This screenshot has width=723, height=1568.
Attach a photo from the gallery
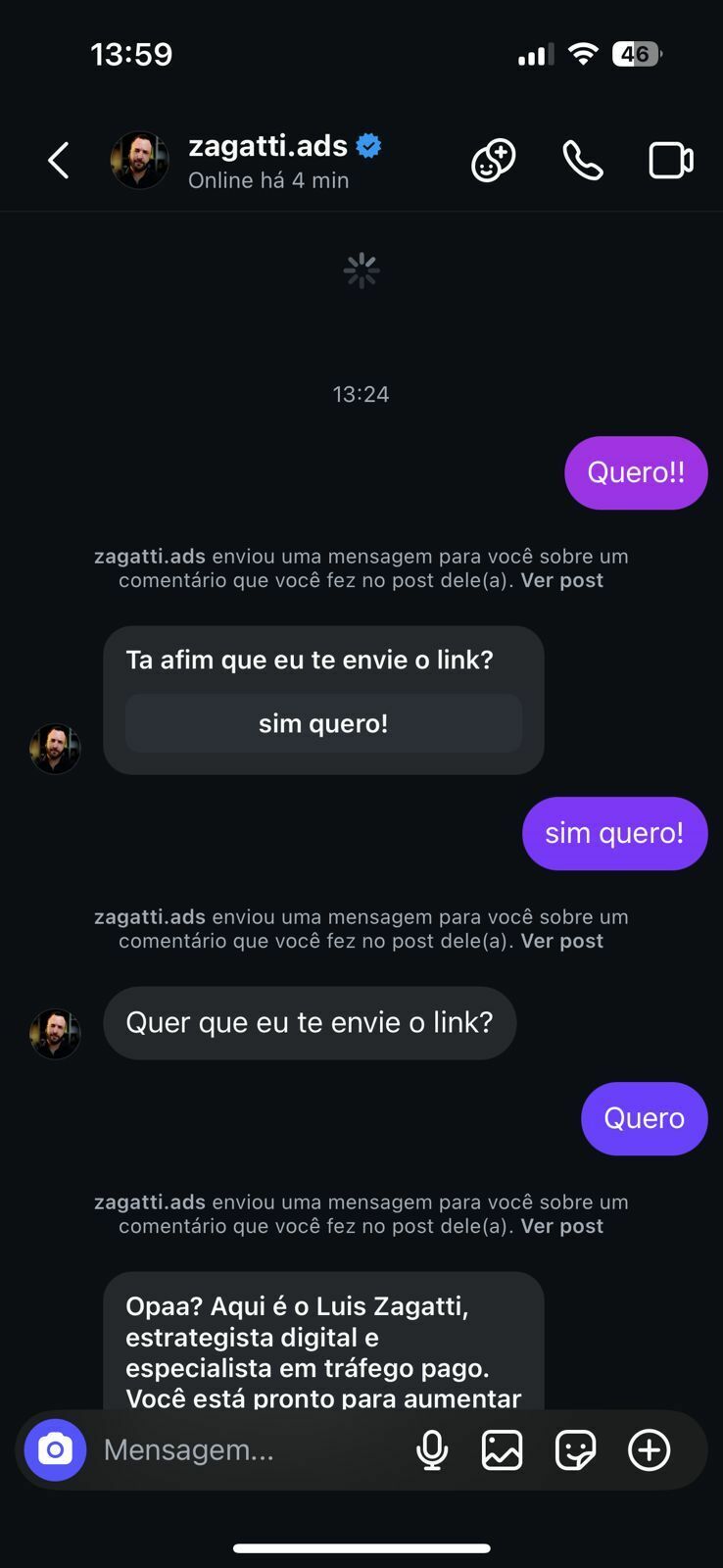(x=502, y=1449)
